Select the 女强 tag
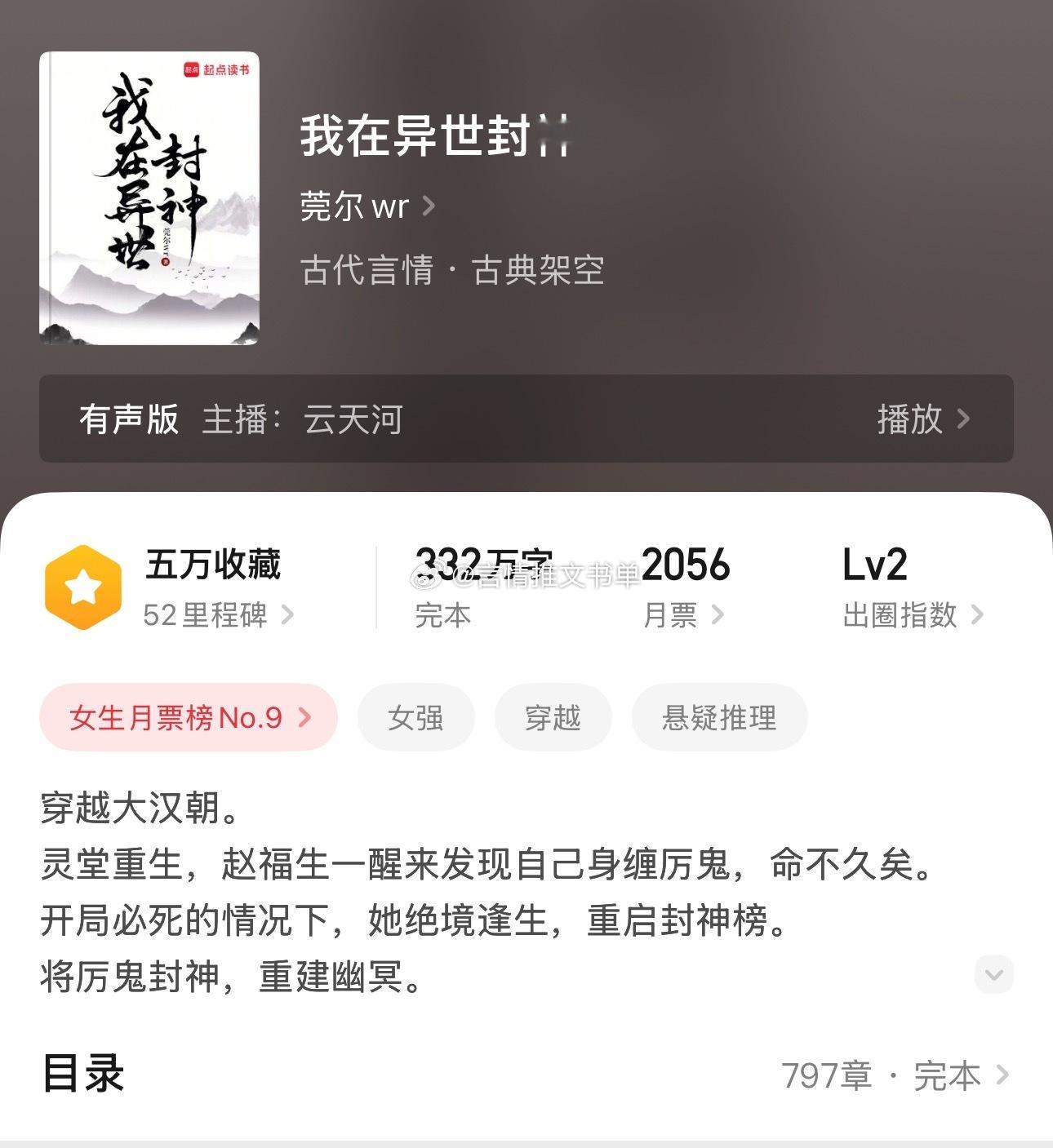The height and width of the screenshot is (1148, 1053). (417, 716)
